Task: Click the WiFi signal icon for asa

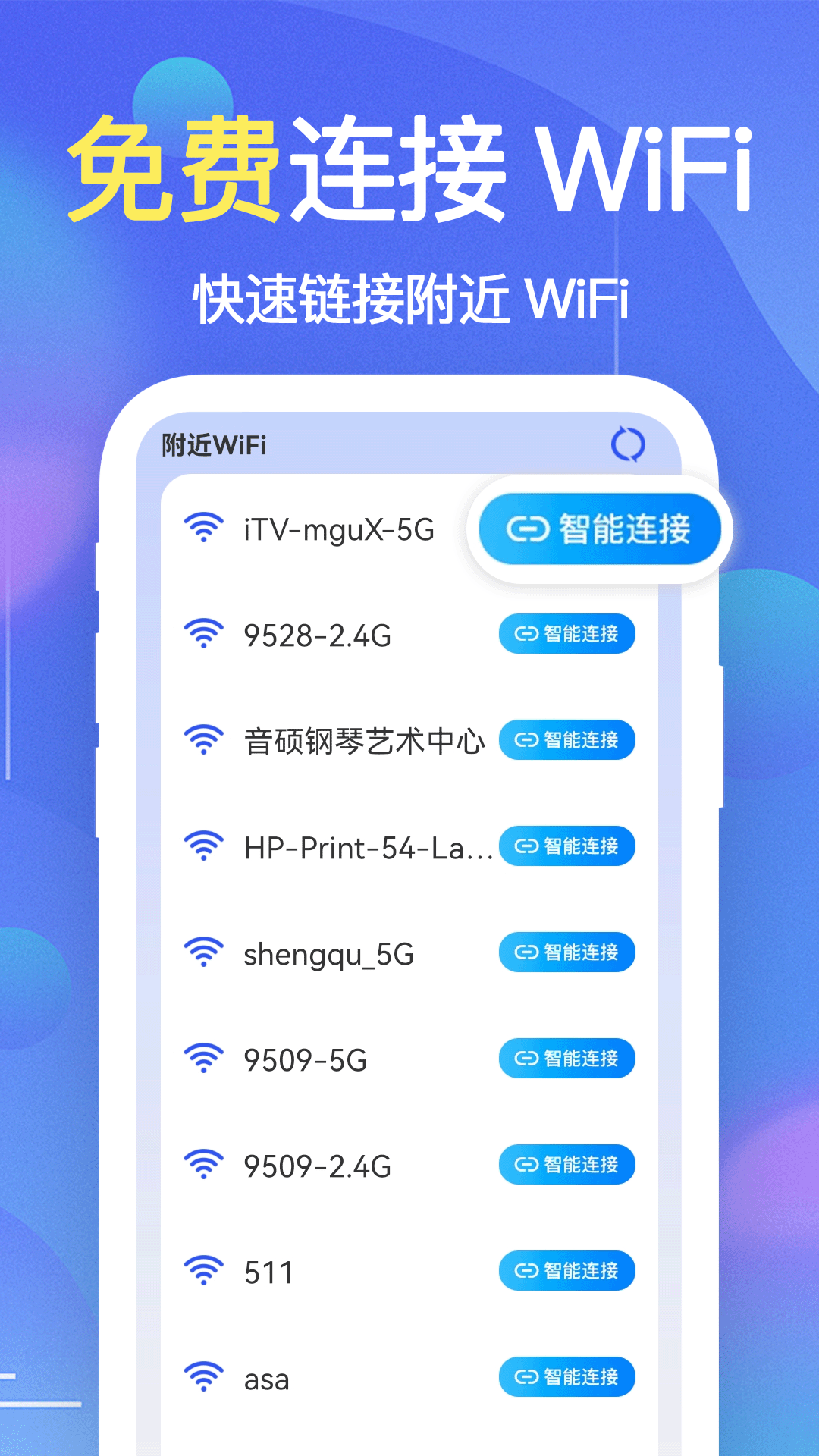Action: coord(202,1379)
